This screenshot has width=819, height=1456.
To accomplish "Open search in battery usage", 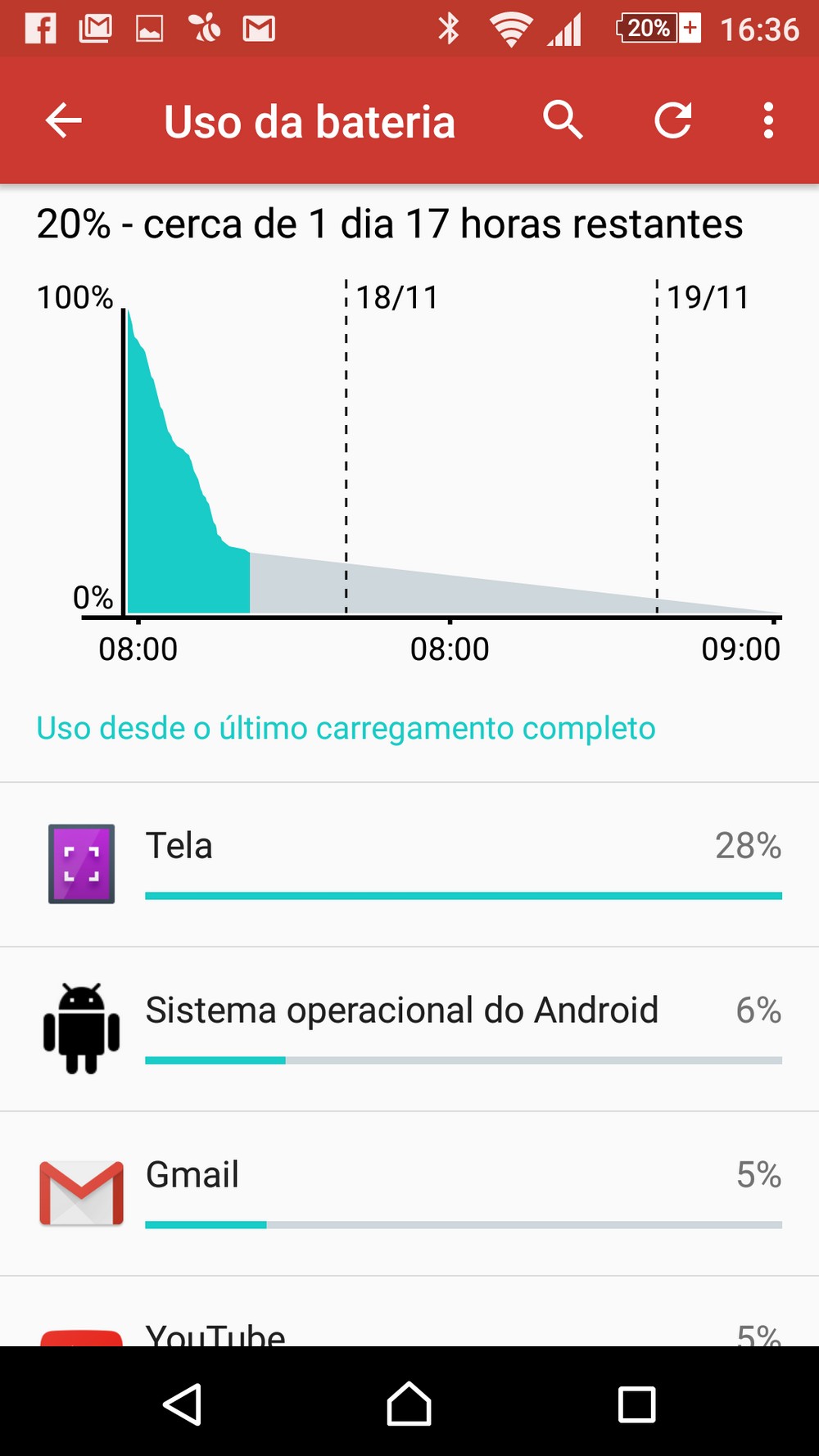I will click(x=563, y=121).
